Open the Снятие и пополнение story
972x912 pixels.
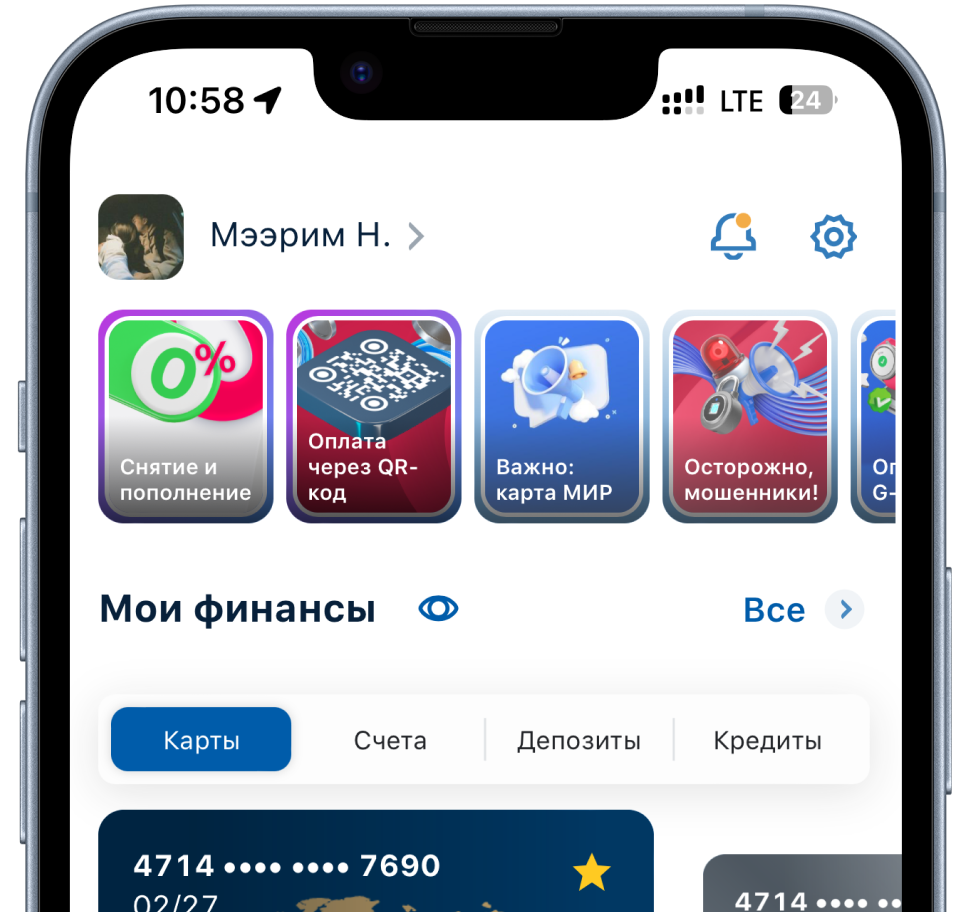click(x=186, y=416)
